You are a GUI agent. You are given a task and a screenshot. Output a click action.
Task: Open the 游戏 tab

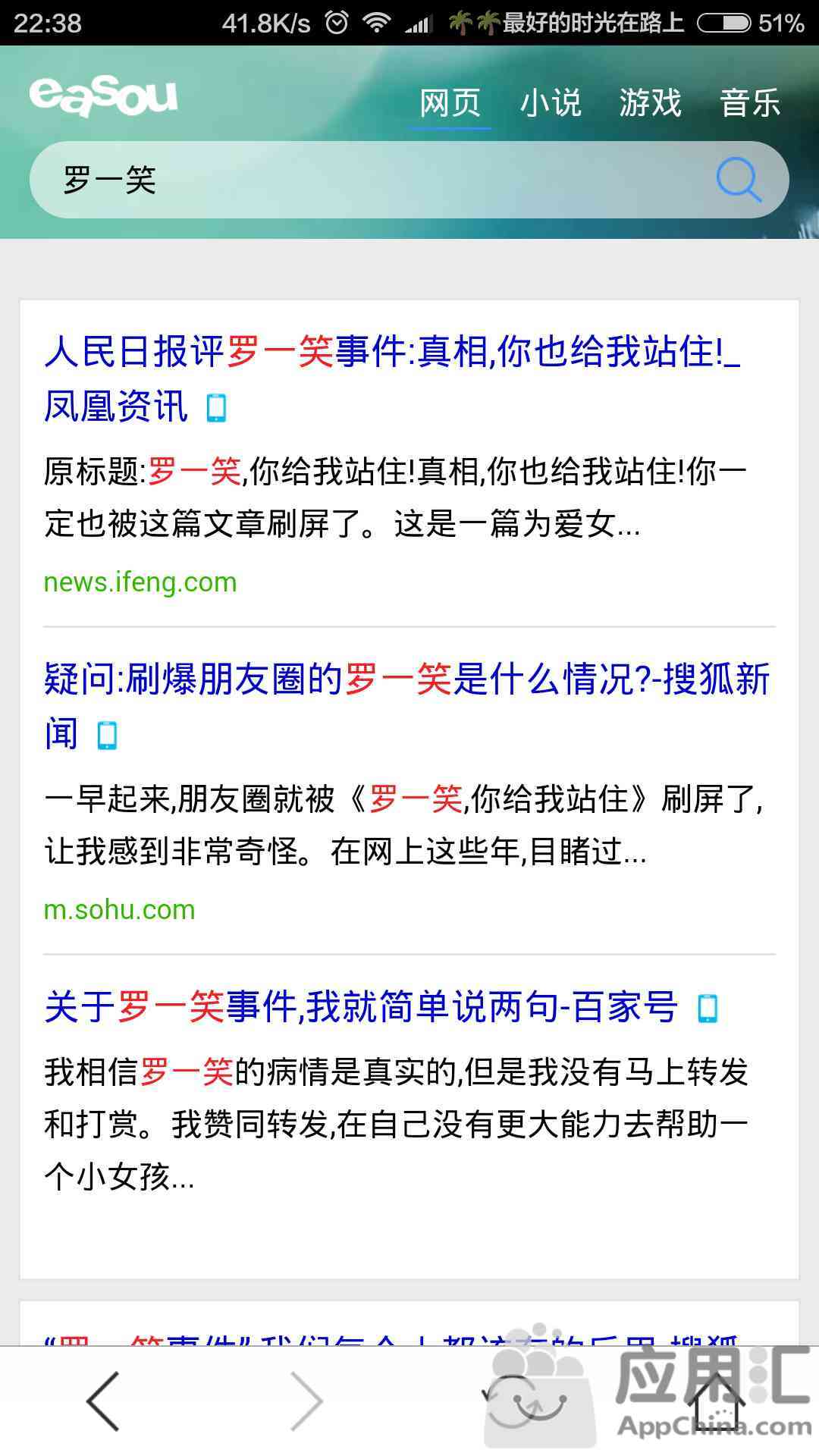(x=650, y=102)
